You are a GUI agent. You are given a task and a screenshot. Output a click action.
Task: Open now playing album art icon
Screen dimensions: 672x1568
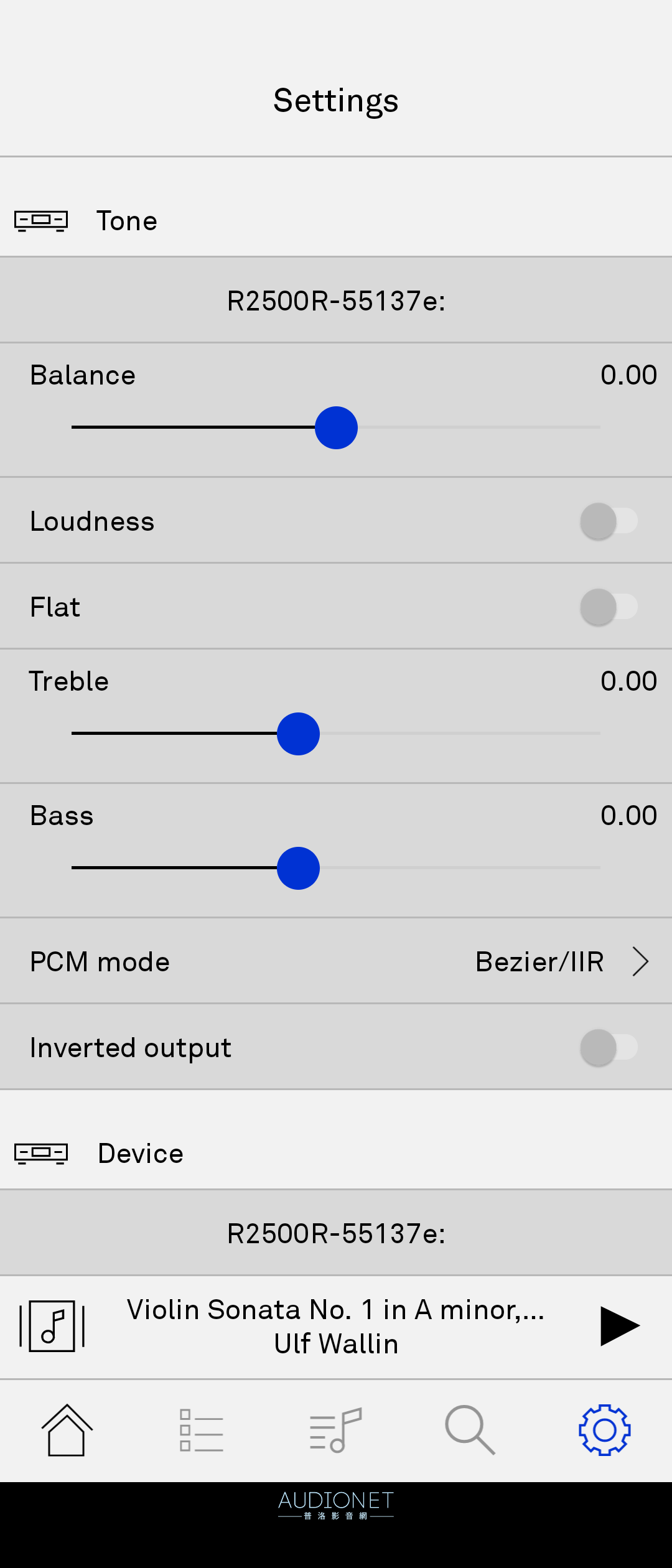(x=52, y=1326)
